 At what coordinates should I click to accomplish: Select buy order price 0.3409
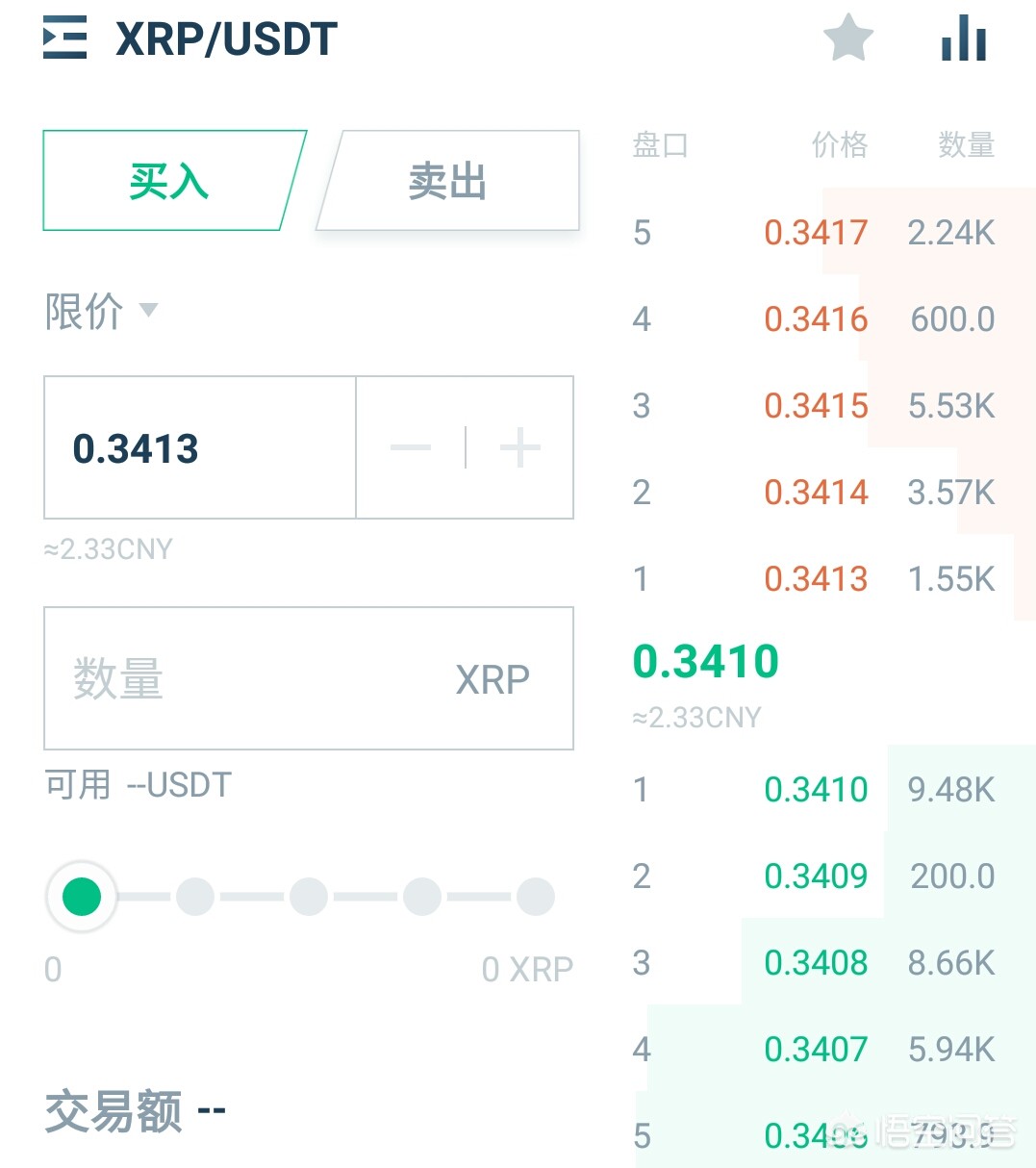pos(816,876)
